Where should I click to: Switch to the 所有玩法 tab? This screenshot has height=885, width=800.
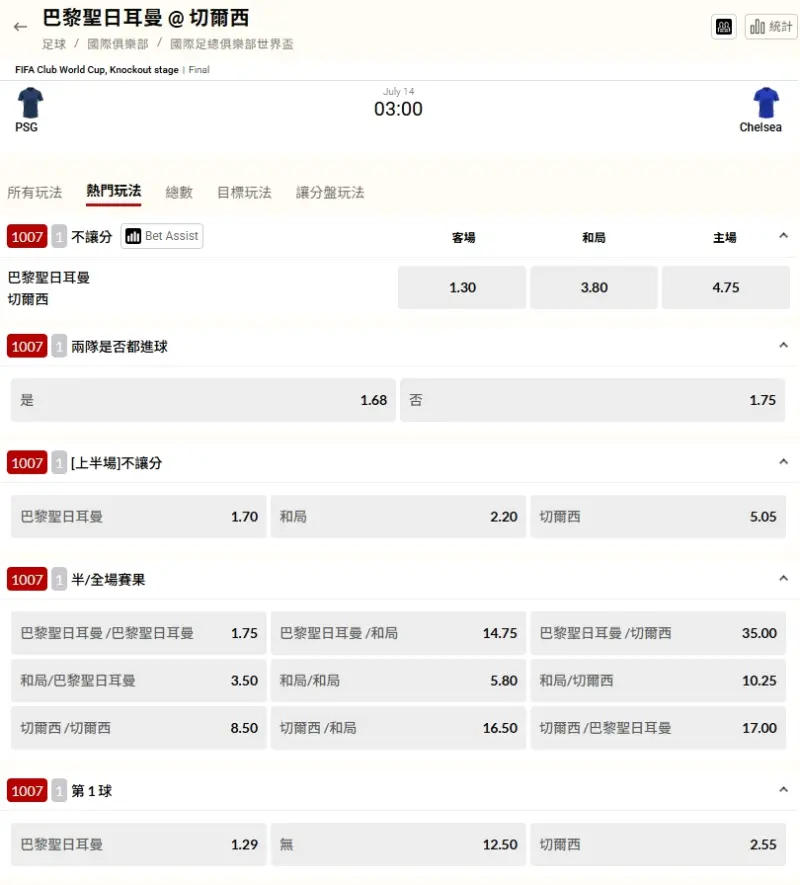(x=35, y=192)
